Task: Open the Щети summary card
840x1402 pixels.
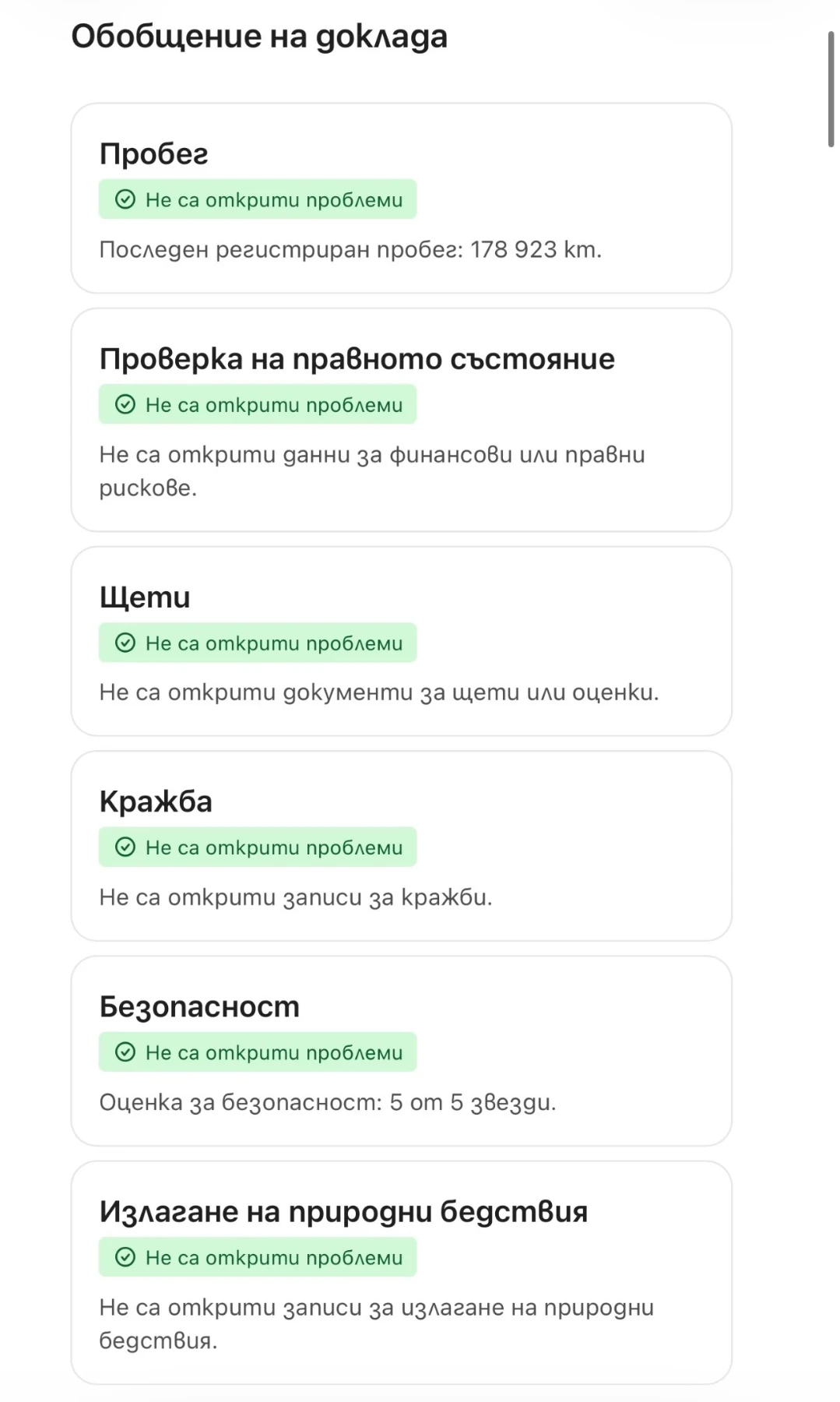Action: point(401,641)
